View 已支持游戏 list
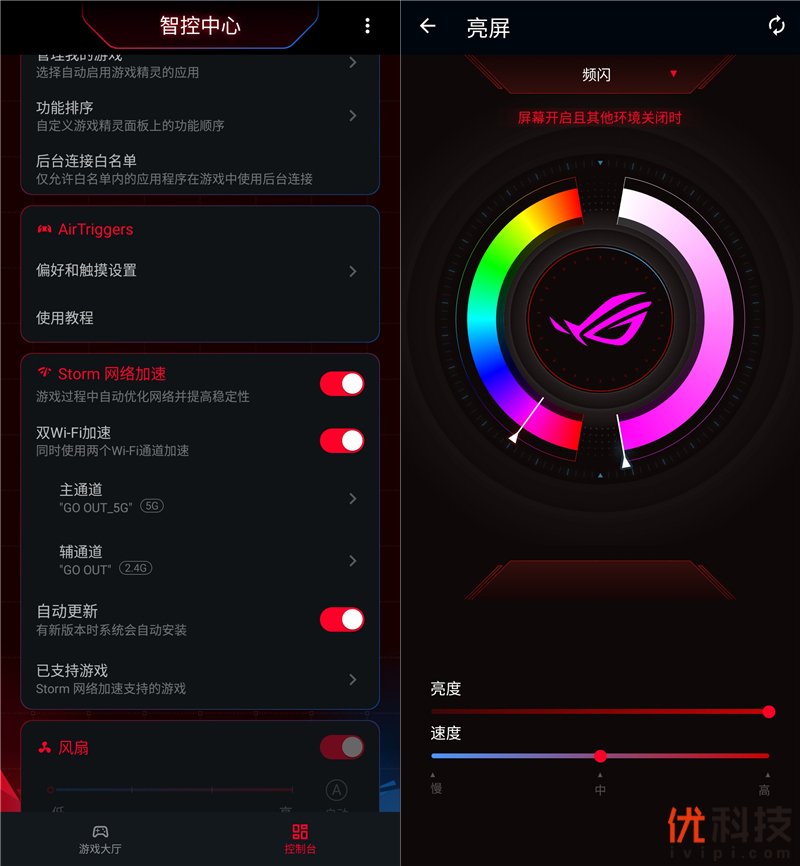The height and width of the screenshot is (866, 800). (200, 679)
